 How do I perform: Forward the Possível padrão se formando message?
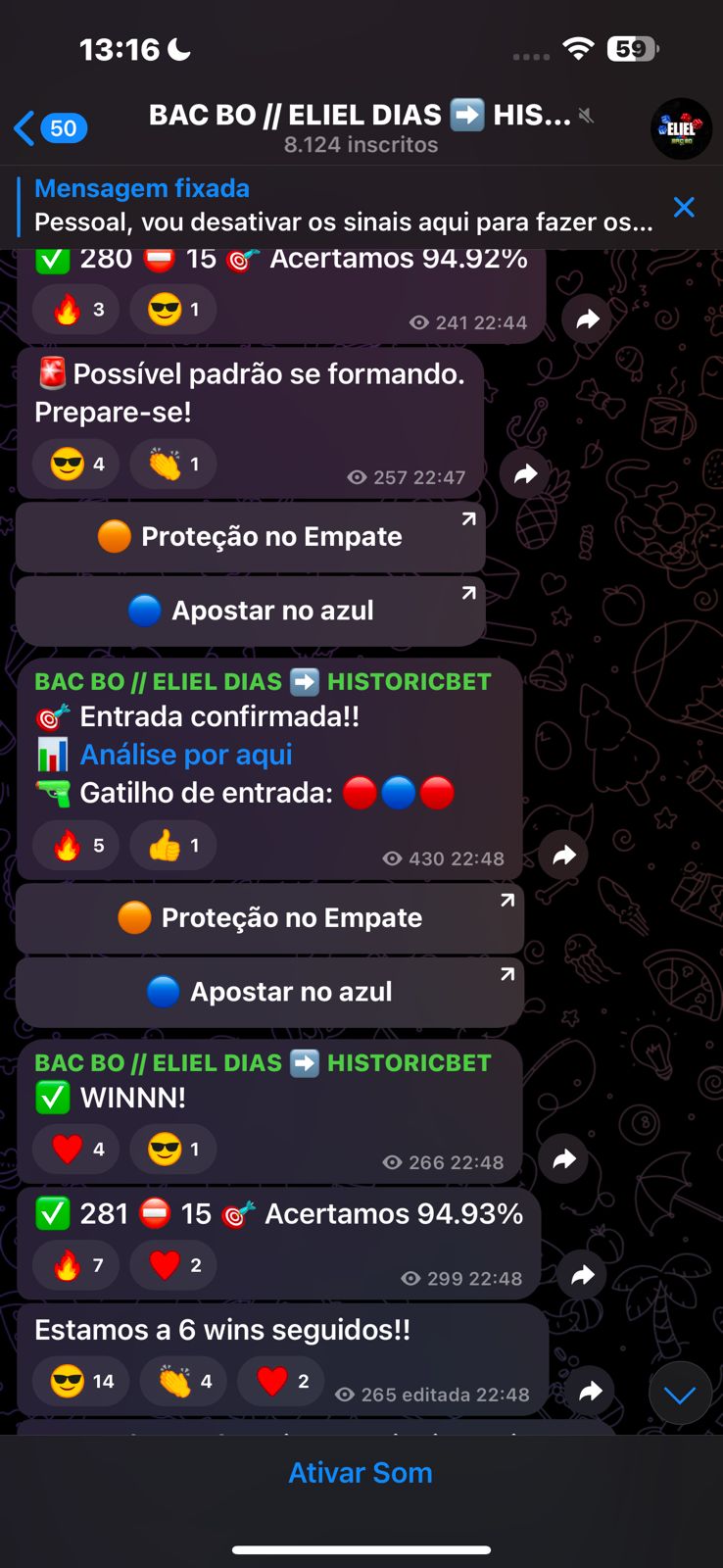click(526, 474)
